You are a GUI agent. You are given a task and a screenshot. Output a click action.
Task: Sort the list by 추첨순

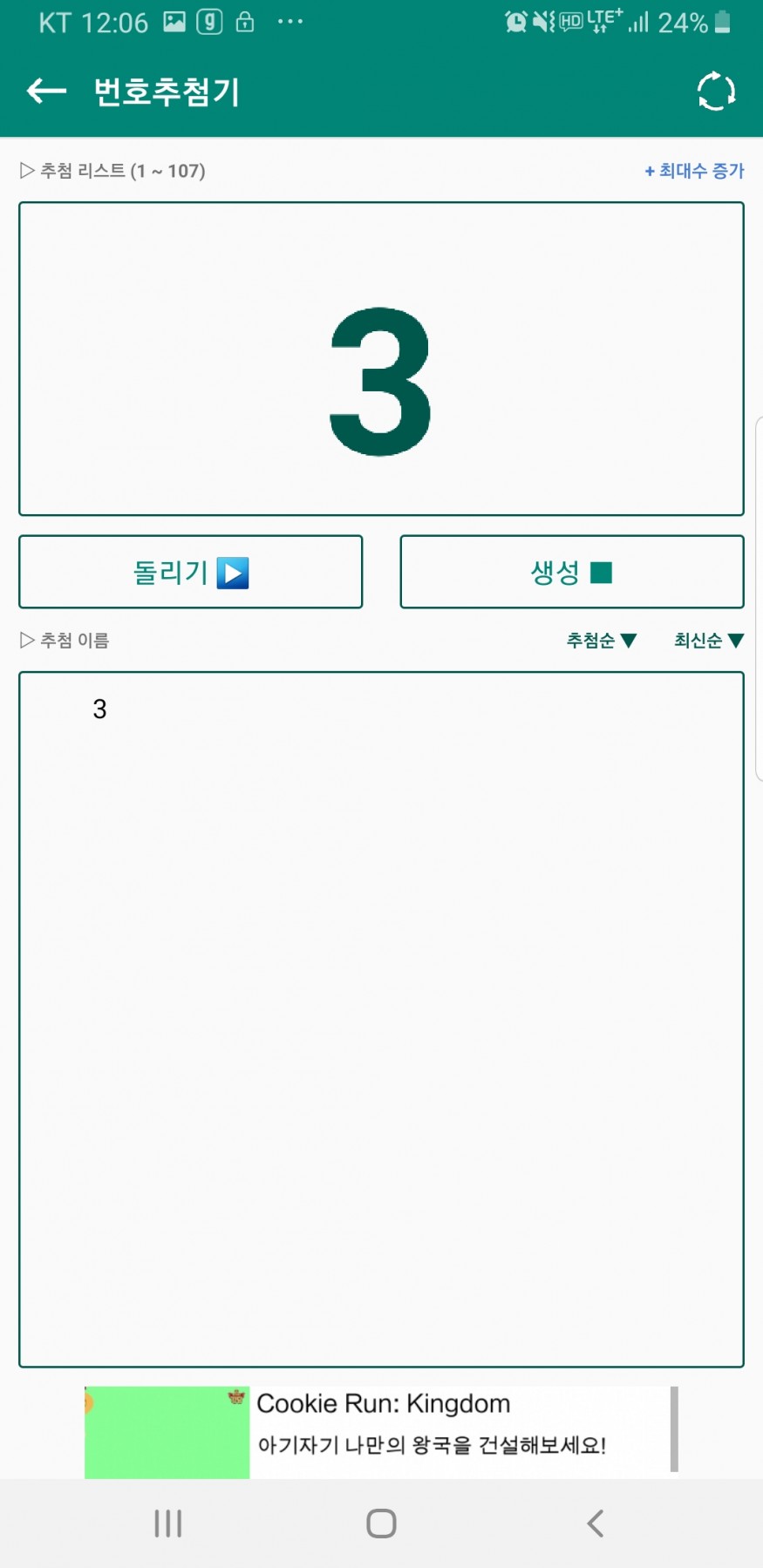[601, 641]
